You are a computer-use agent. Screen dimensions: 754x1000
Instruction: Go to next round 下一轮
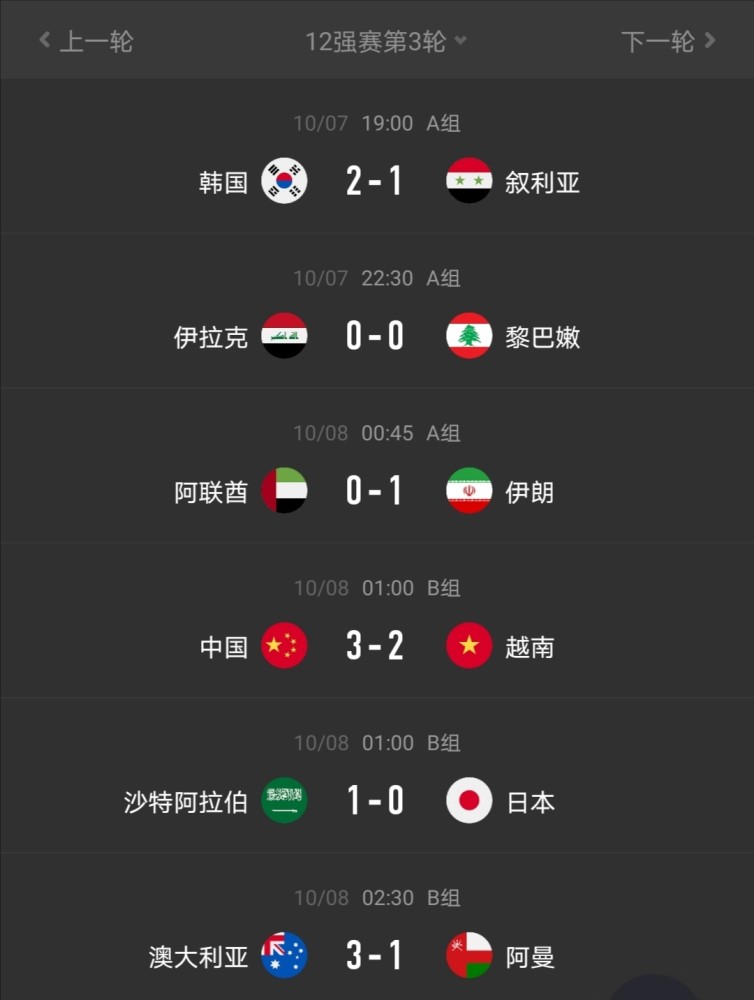pyautogui.click(x=668, y=41)
